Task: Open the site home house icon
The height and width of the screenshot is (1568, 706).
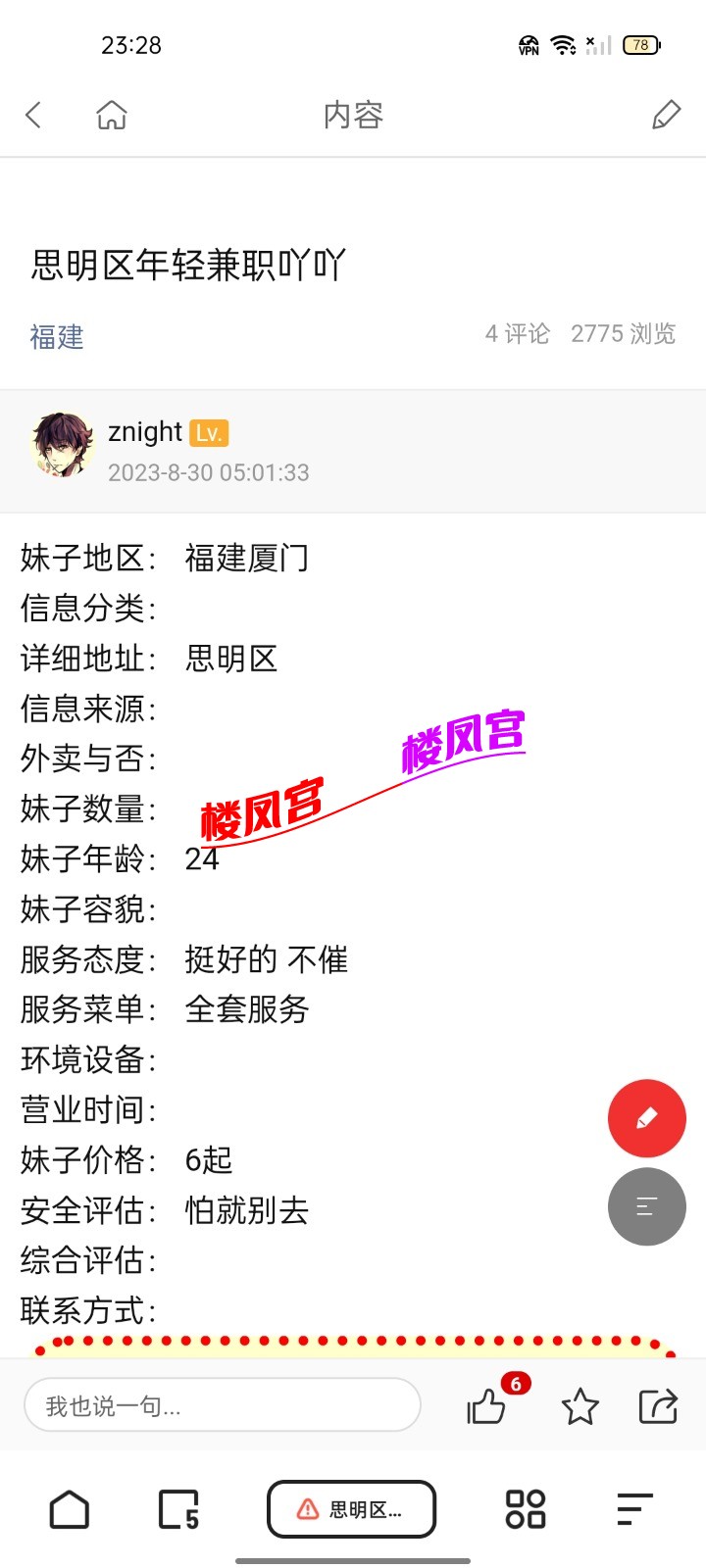Action: coord(112,115)
